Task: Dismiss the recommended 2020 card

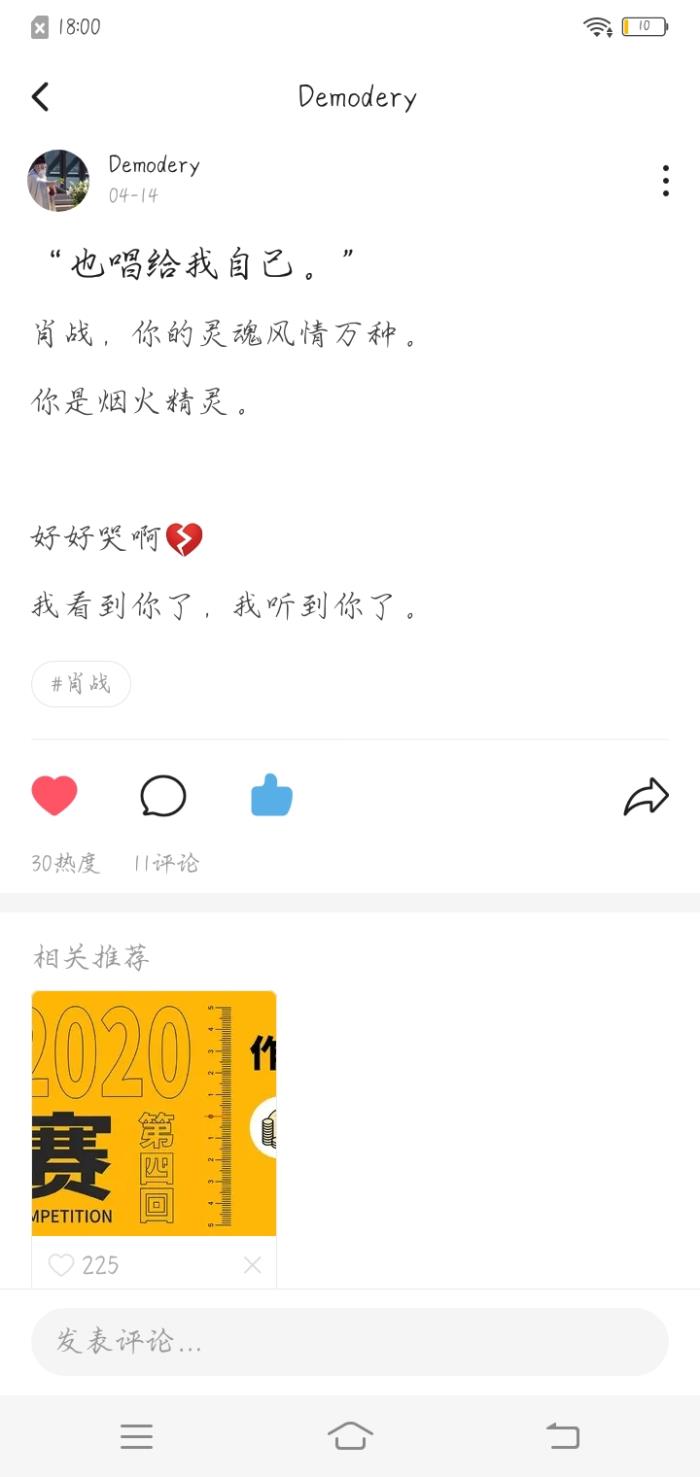Action: tap(252, 1265)
